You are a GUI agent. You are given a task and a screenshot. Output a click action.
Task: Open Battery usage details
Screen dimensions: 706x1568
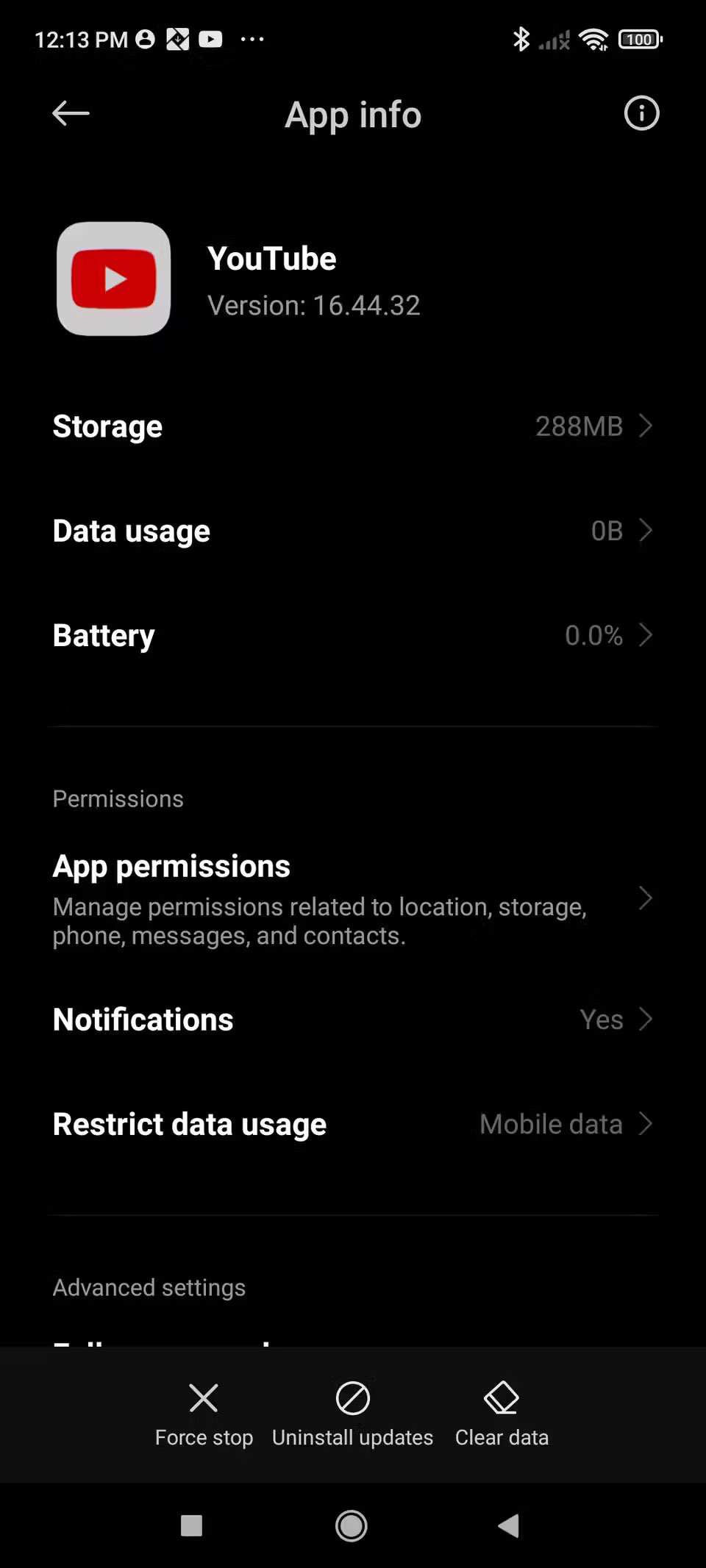point(353,635)
